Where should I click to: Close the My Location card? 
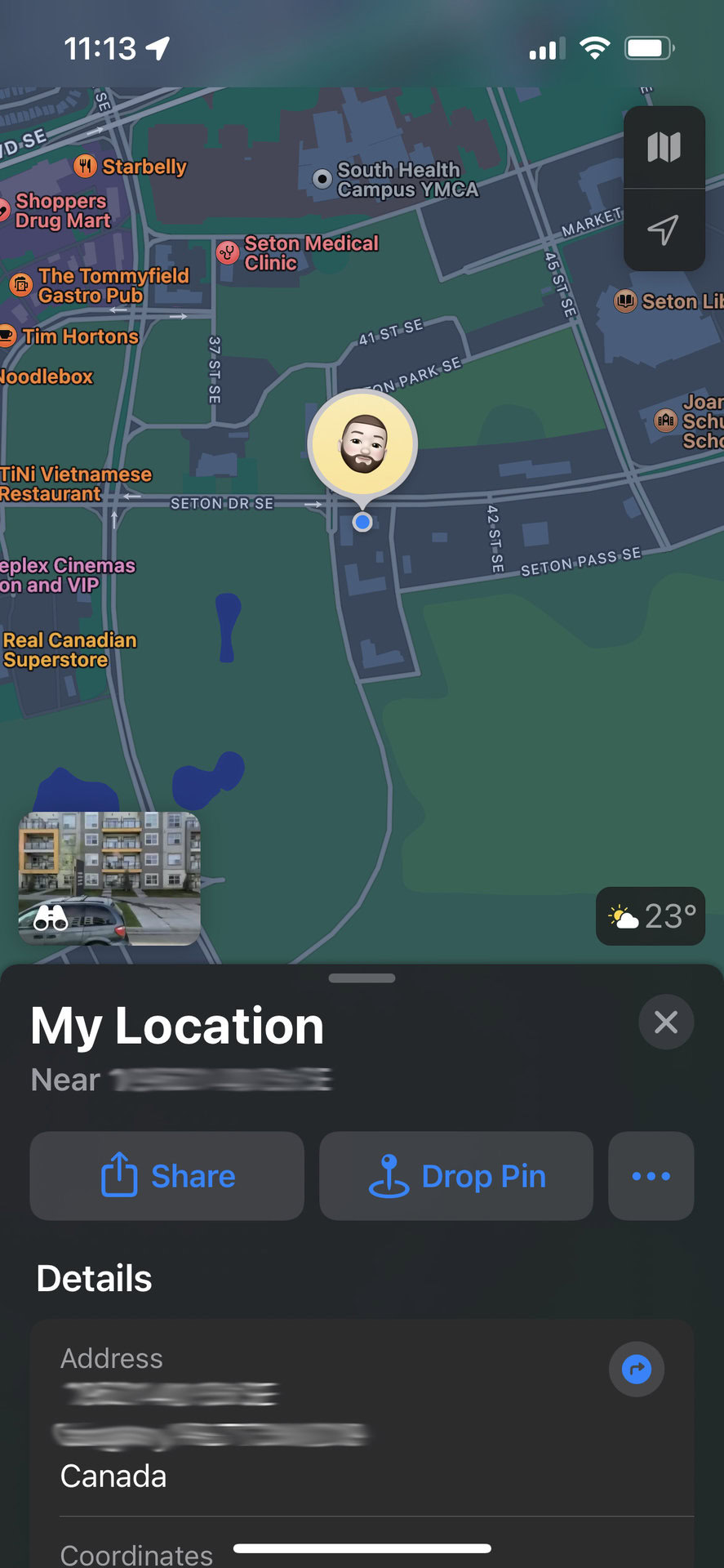(x=665, y=1022)
